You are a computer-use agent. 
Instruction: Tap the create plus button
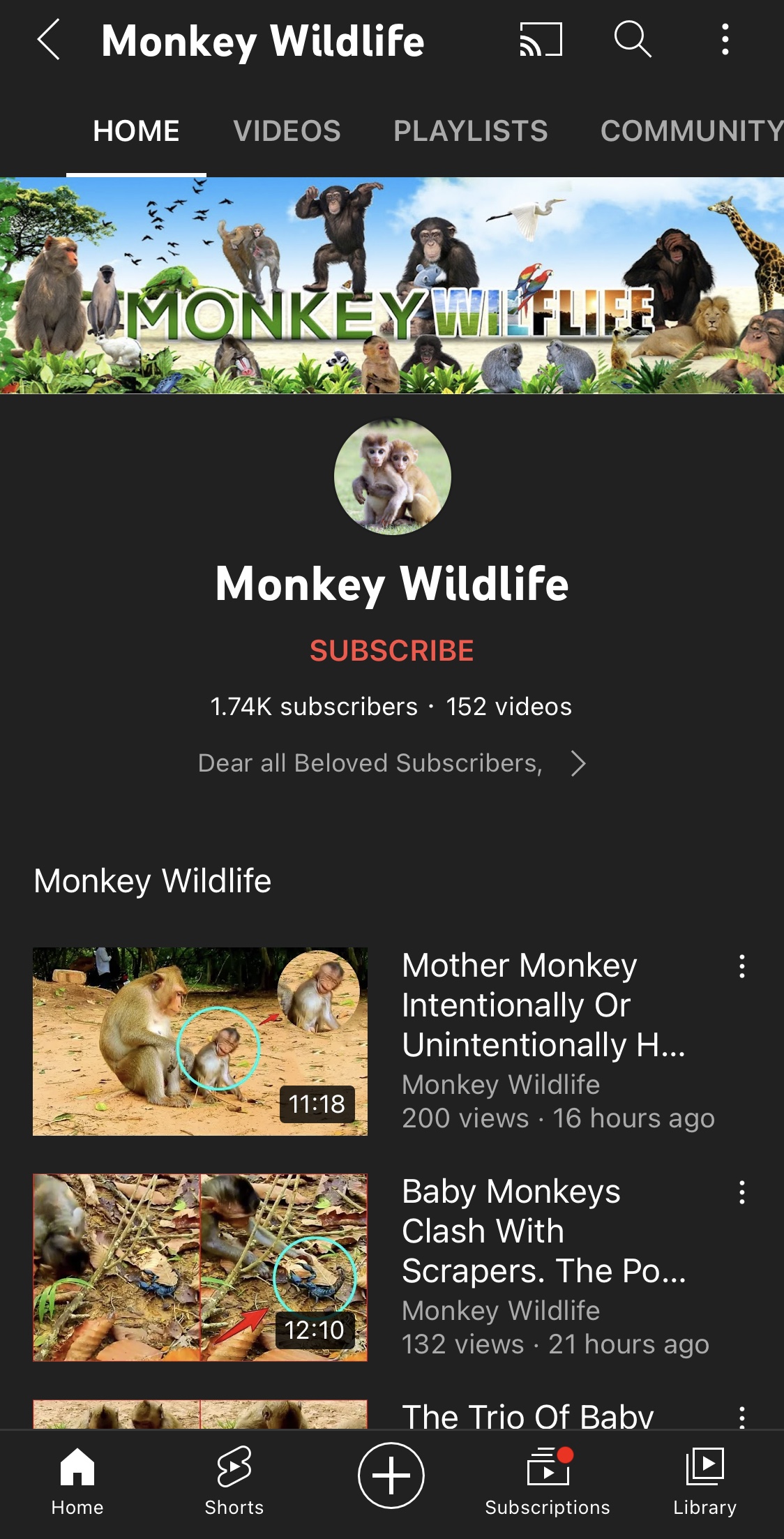click(391, 1476)
